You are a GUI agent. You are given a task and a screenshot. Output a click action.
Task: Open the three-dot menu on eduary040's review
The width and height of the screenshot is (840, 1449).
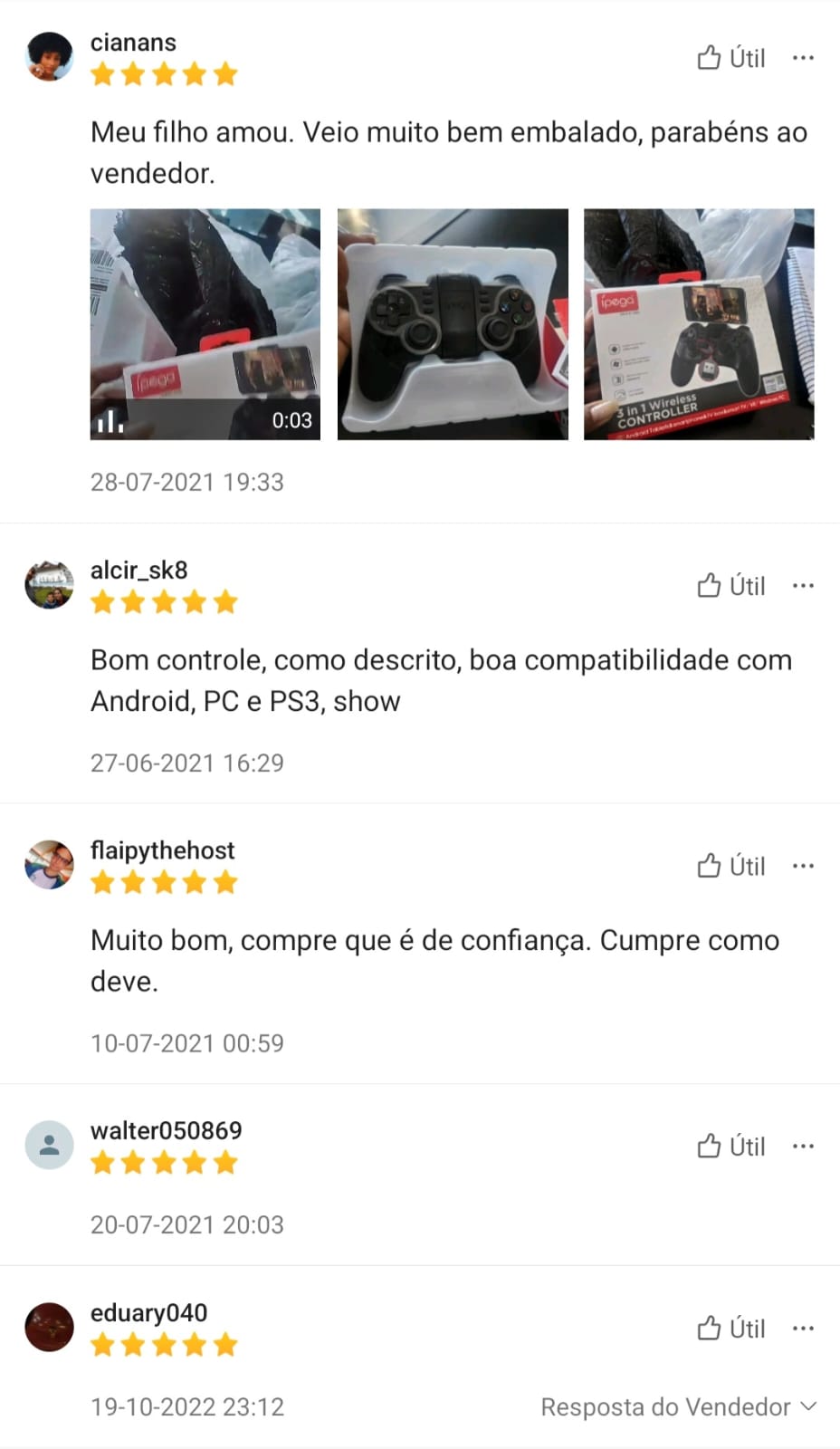(803, 1329)
